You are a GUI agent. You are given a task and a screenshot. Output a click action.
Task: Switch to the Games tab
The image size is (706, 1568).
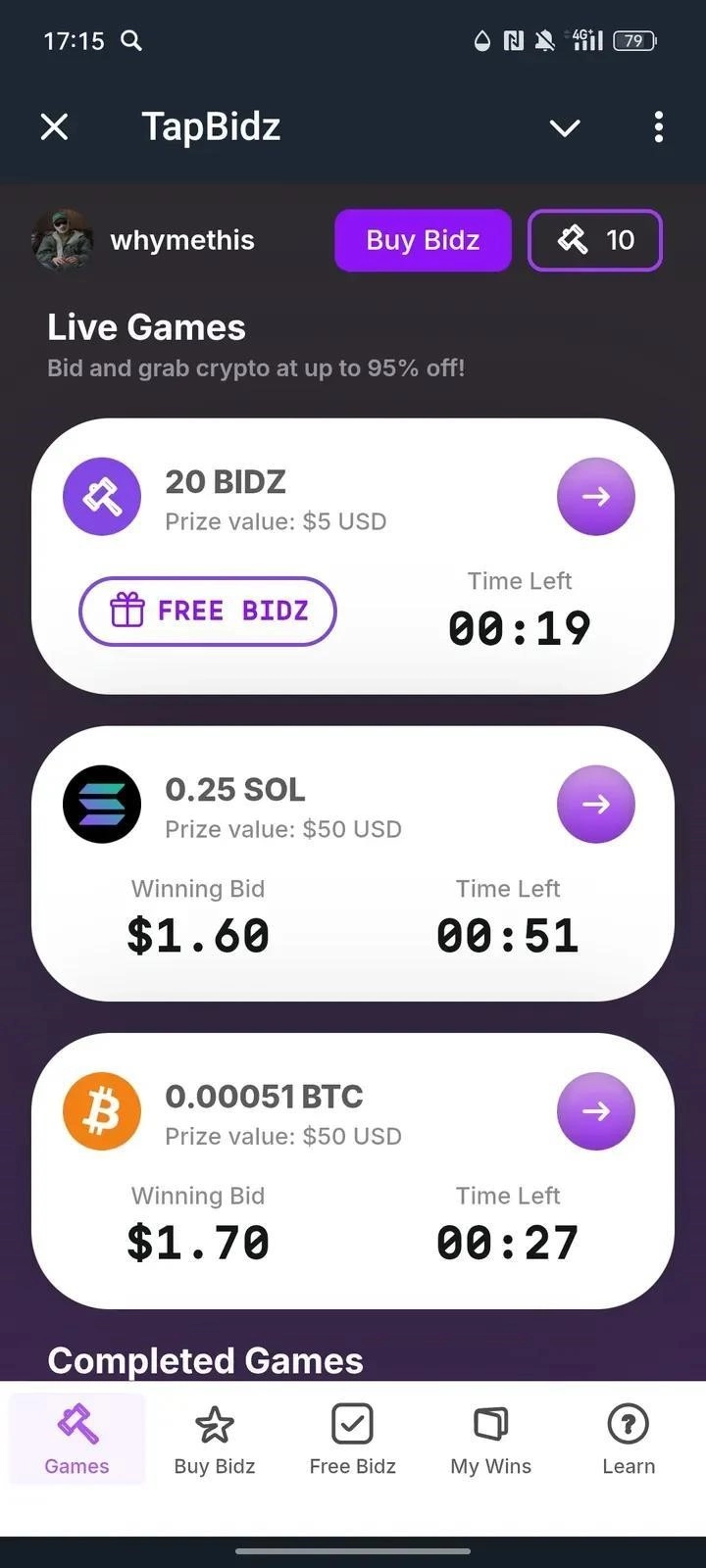click(76, 1439)
